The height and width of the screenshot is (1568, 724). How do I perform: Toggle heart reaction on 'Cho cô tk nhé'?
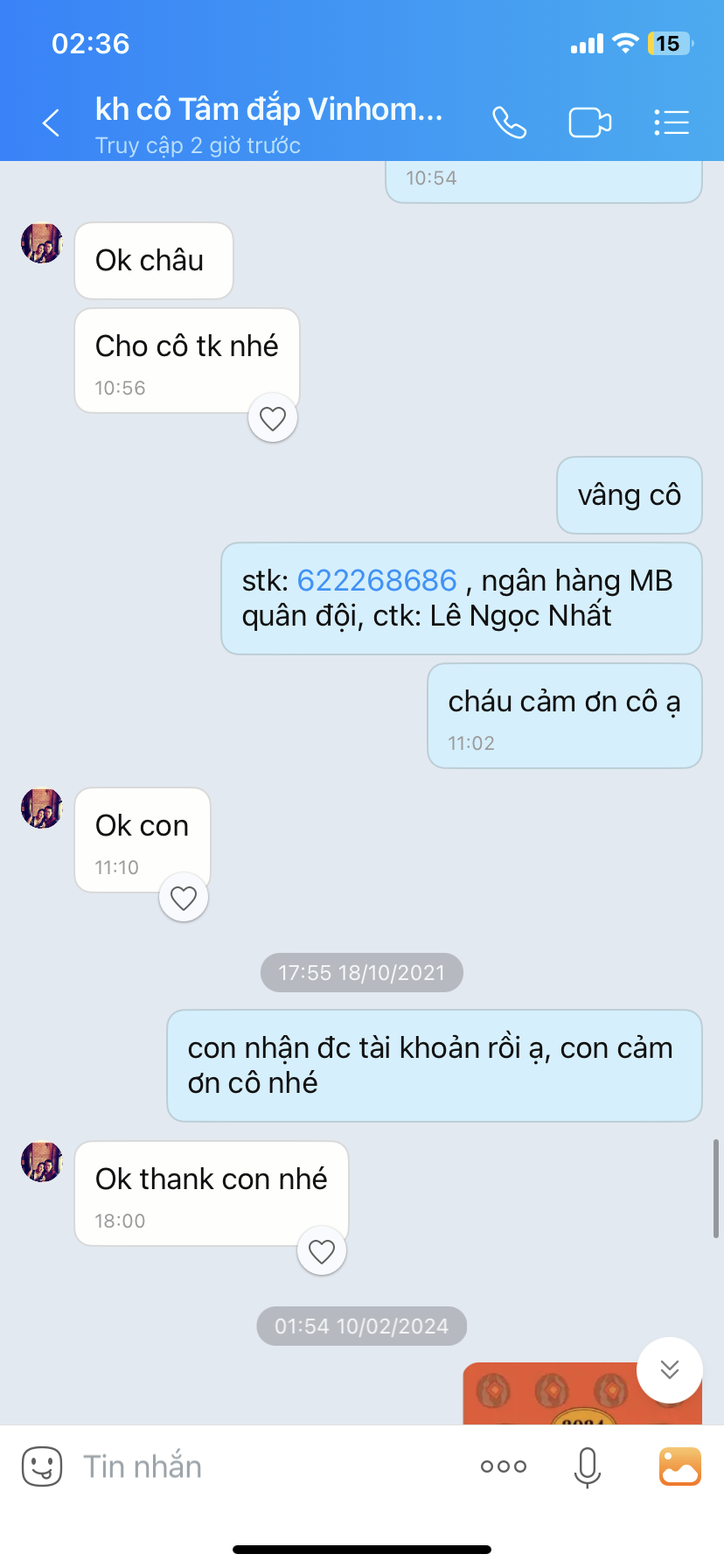[x=272, y=418]
